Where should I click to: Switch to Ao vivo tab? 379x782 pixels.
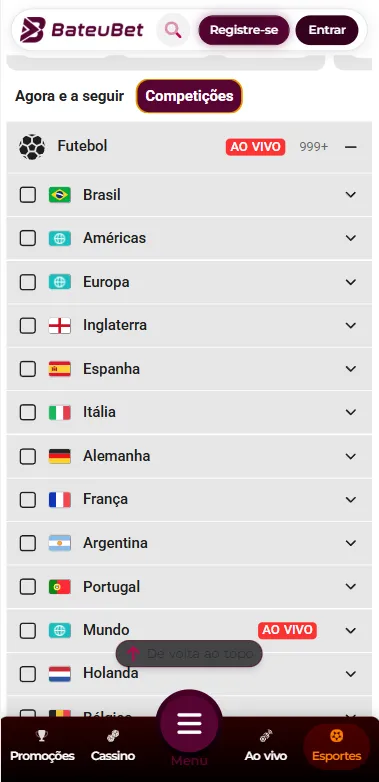(266, 746)
